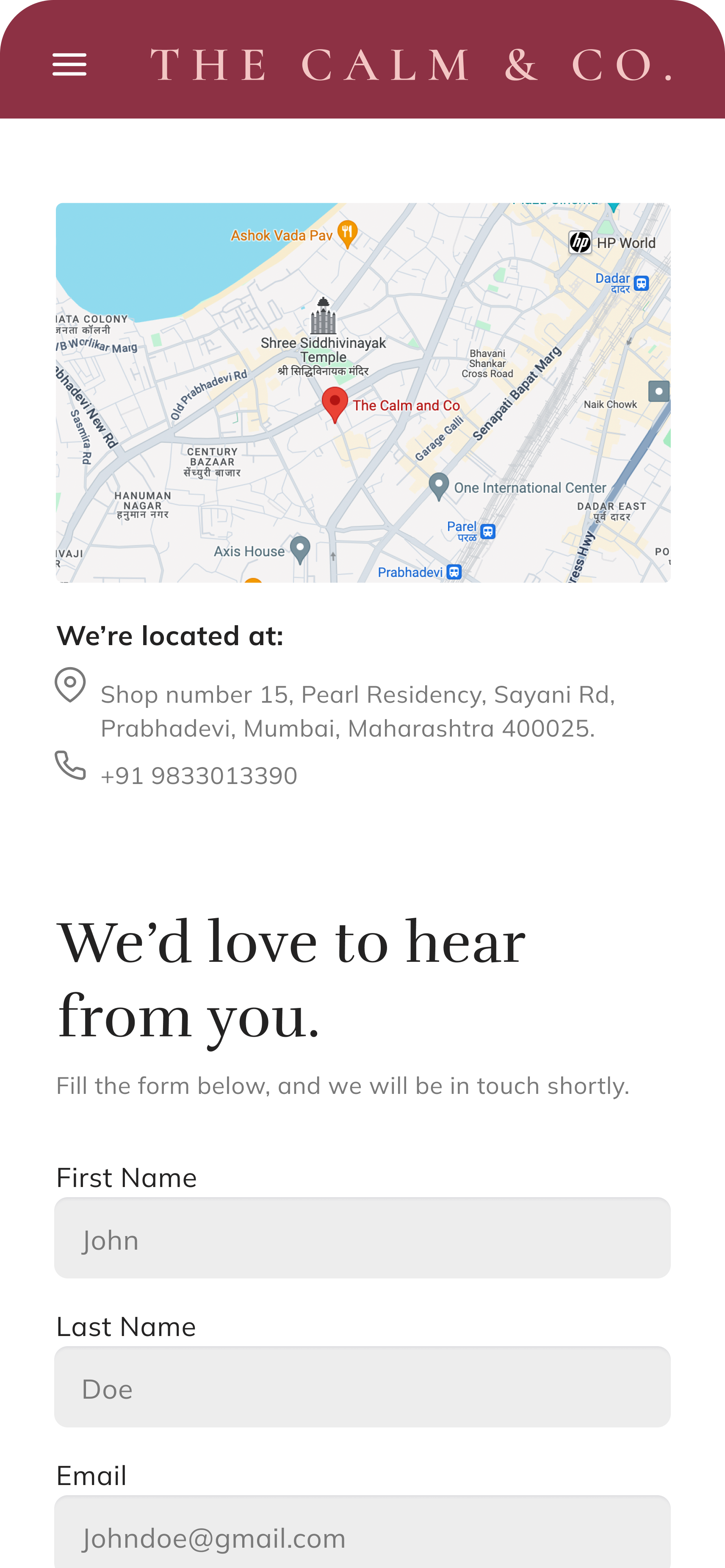Select the Last Name text field

tap(363, 1387)
